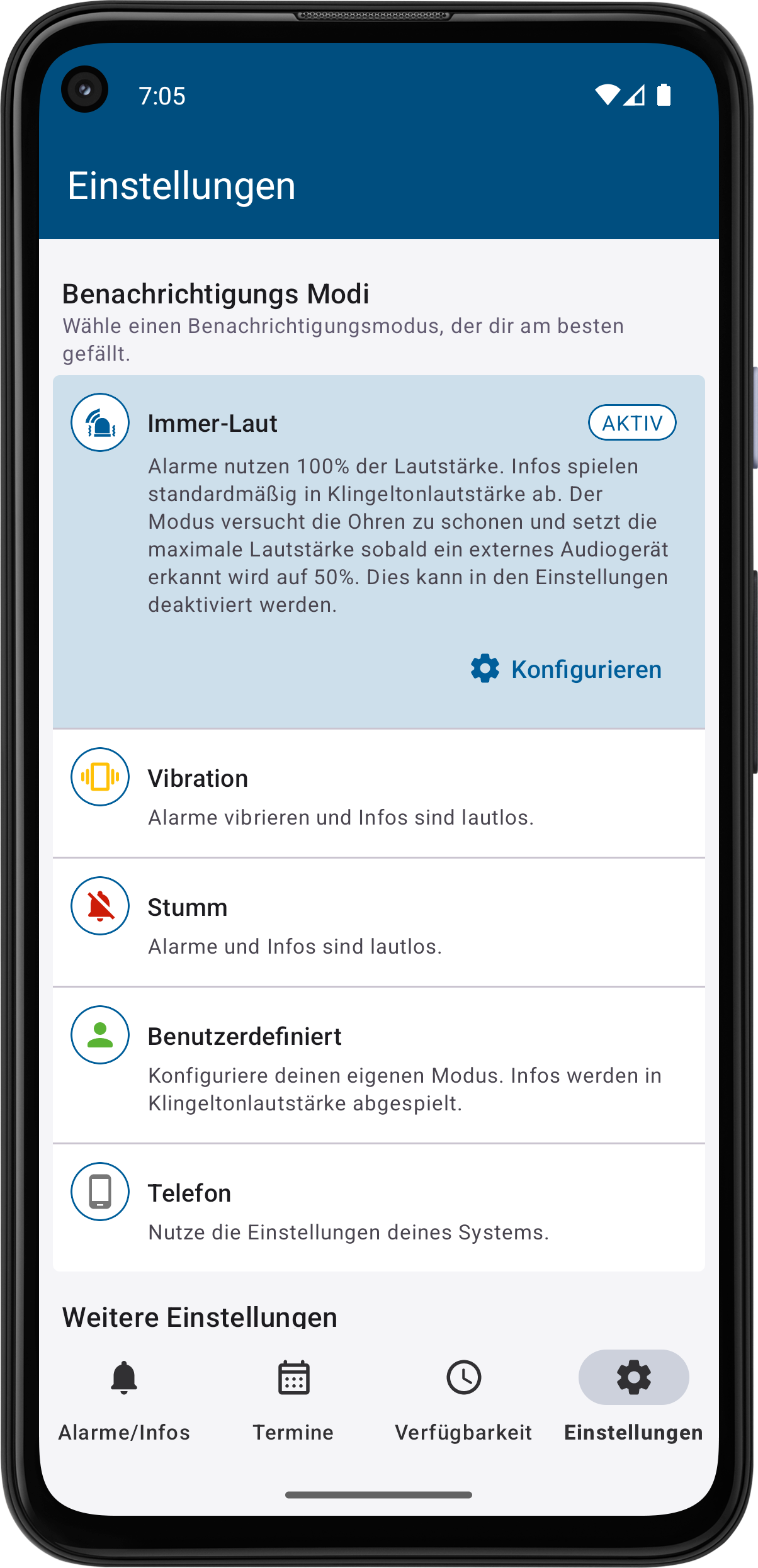The image size is (758, 1568).
Task: Pick the Benutzerdefiniert mode
Action: coord(378,1066)
